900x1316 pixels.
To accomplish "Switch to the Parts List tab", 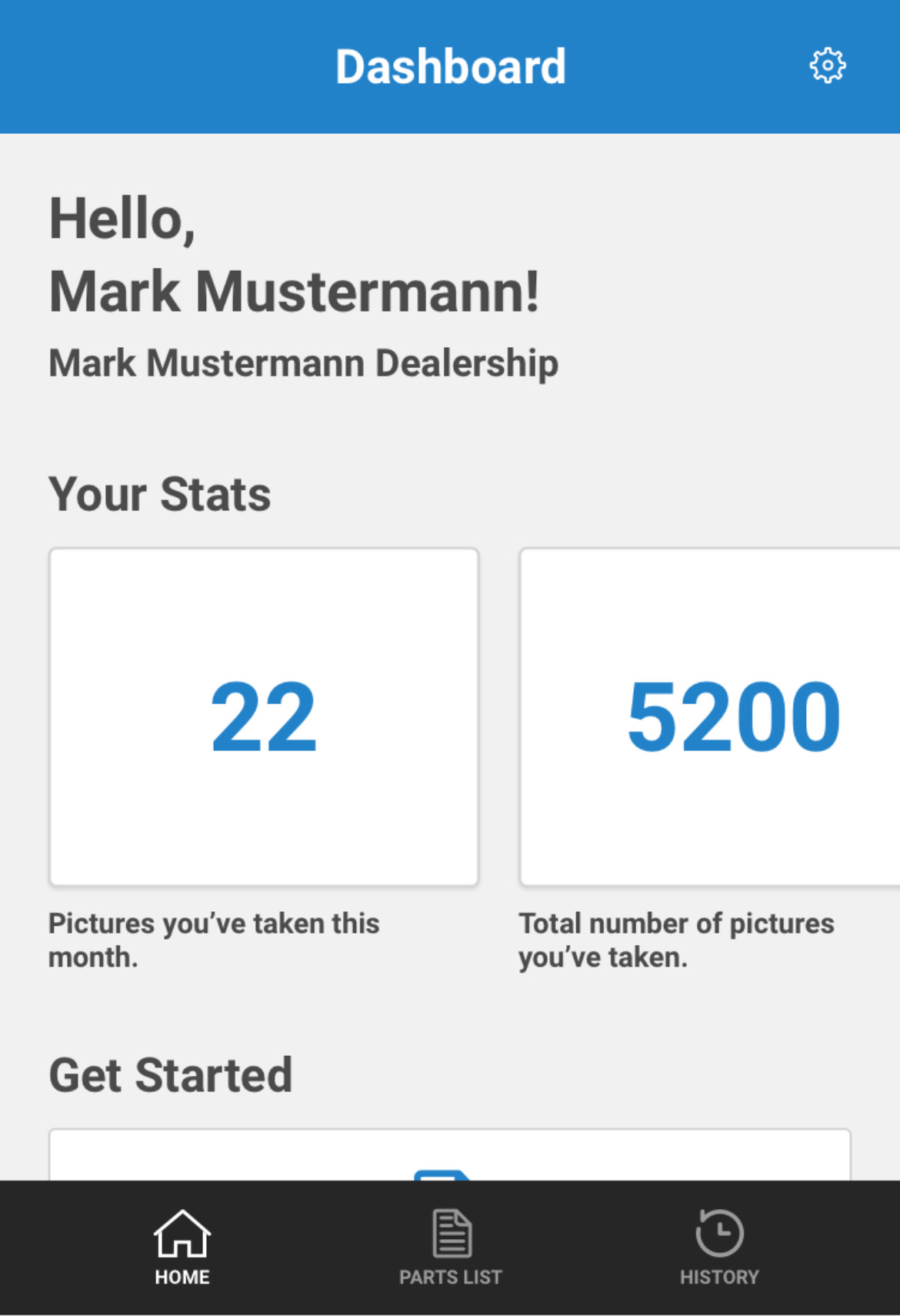I will pos(450,1247).
